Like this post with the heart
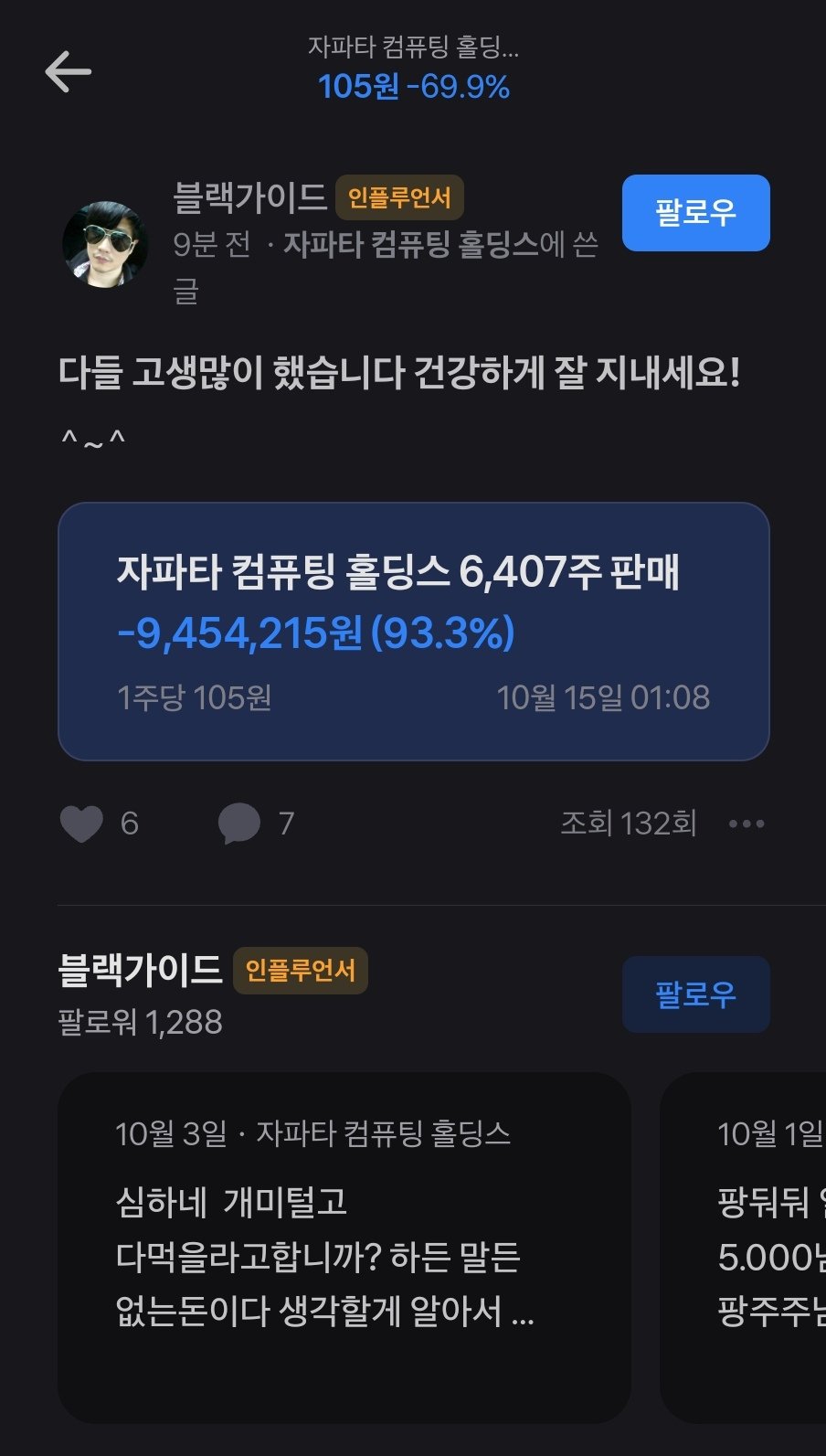 point(81,824)
